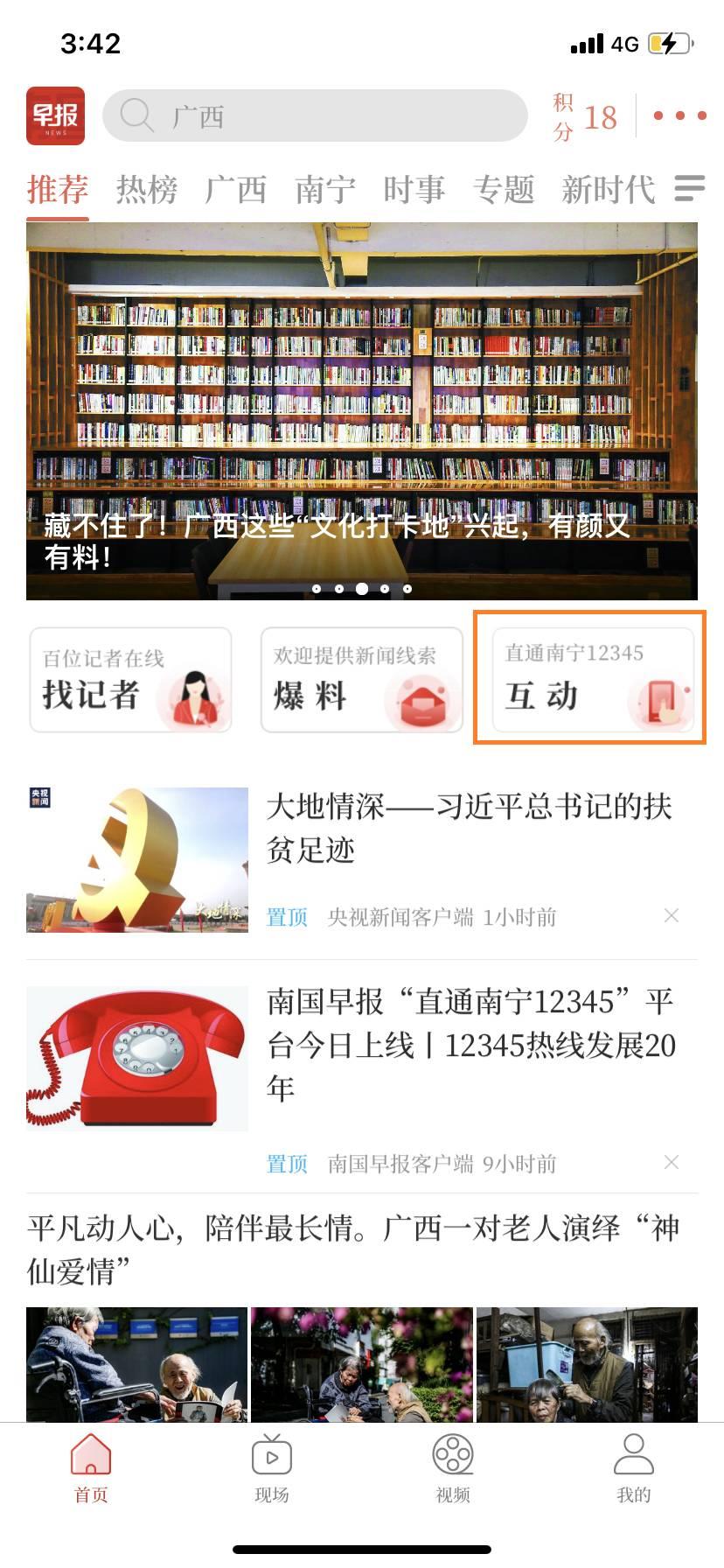Switch to the 广西 tab

pos(236,189)
